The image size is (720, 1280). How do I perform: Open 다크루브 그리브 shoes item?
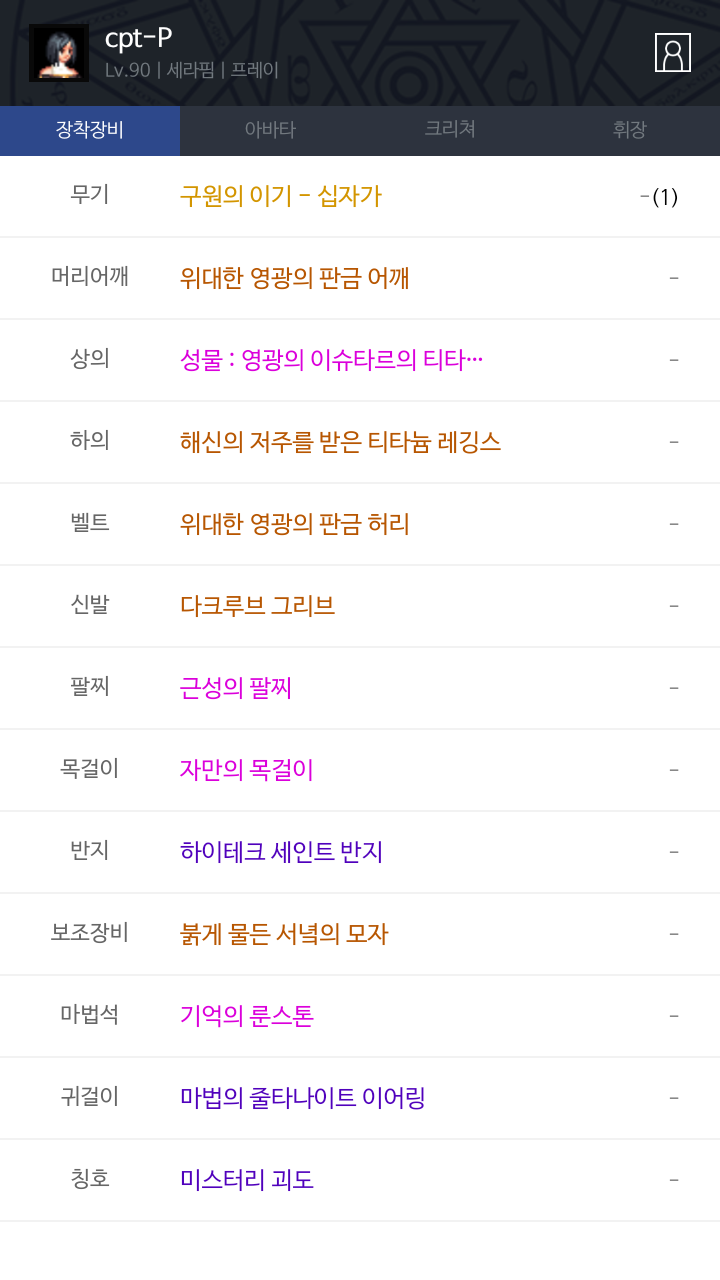click(x=360, y=606)
